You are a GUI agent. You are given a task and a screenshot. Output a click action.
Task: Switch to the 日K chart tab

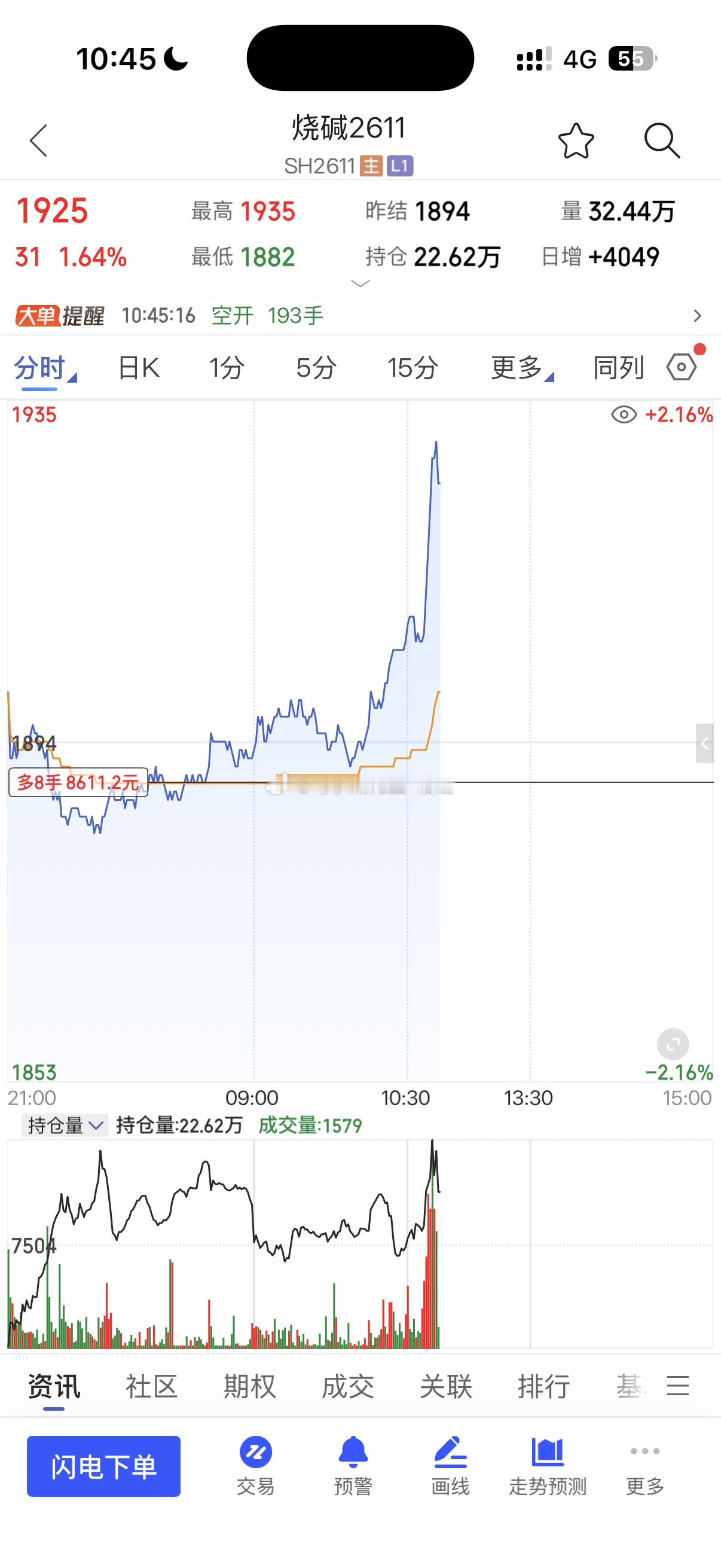[x=139, y=368]
